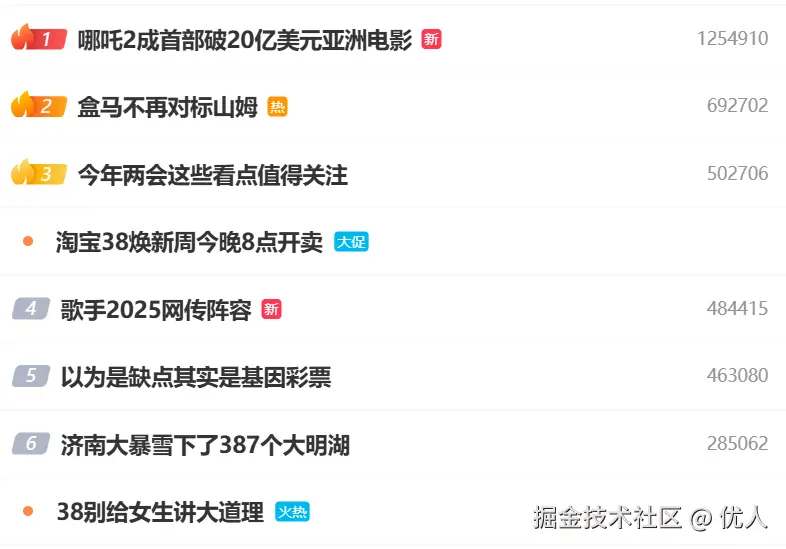The image size is (786, 549).
Task: Open the hot search 盒马不再对标山姆
Action: pos(168,107)
